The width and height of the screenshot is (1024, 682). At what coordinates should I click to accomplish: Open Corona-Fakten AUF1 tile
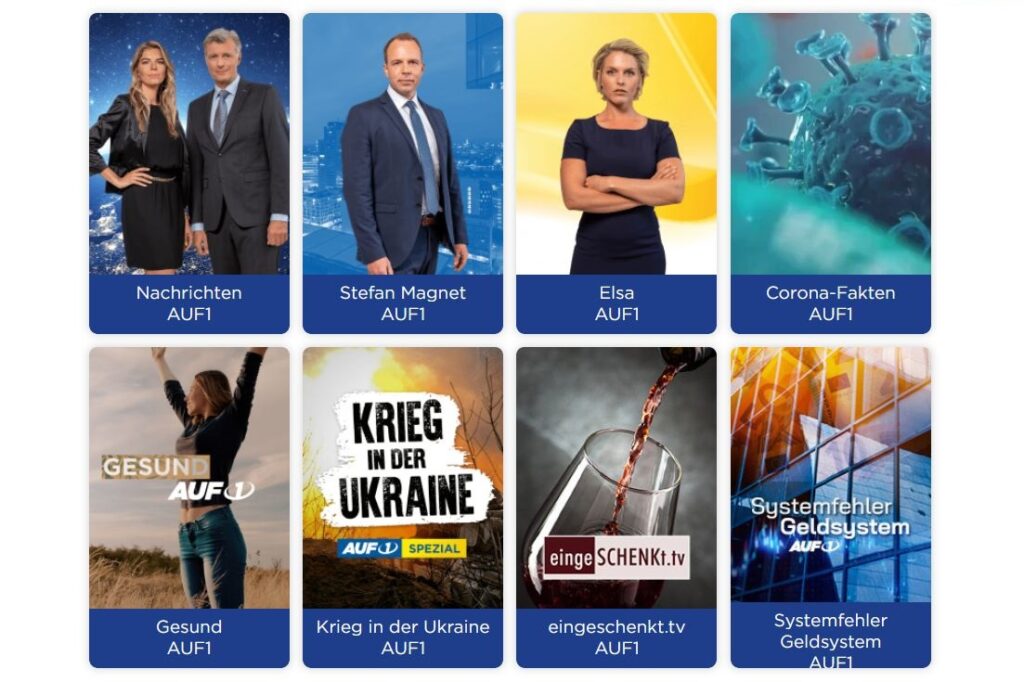click(830, 173)
